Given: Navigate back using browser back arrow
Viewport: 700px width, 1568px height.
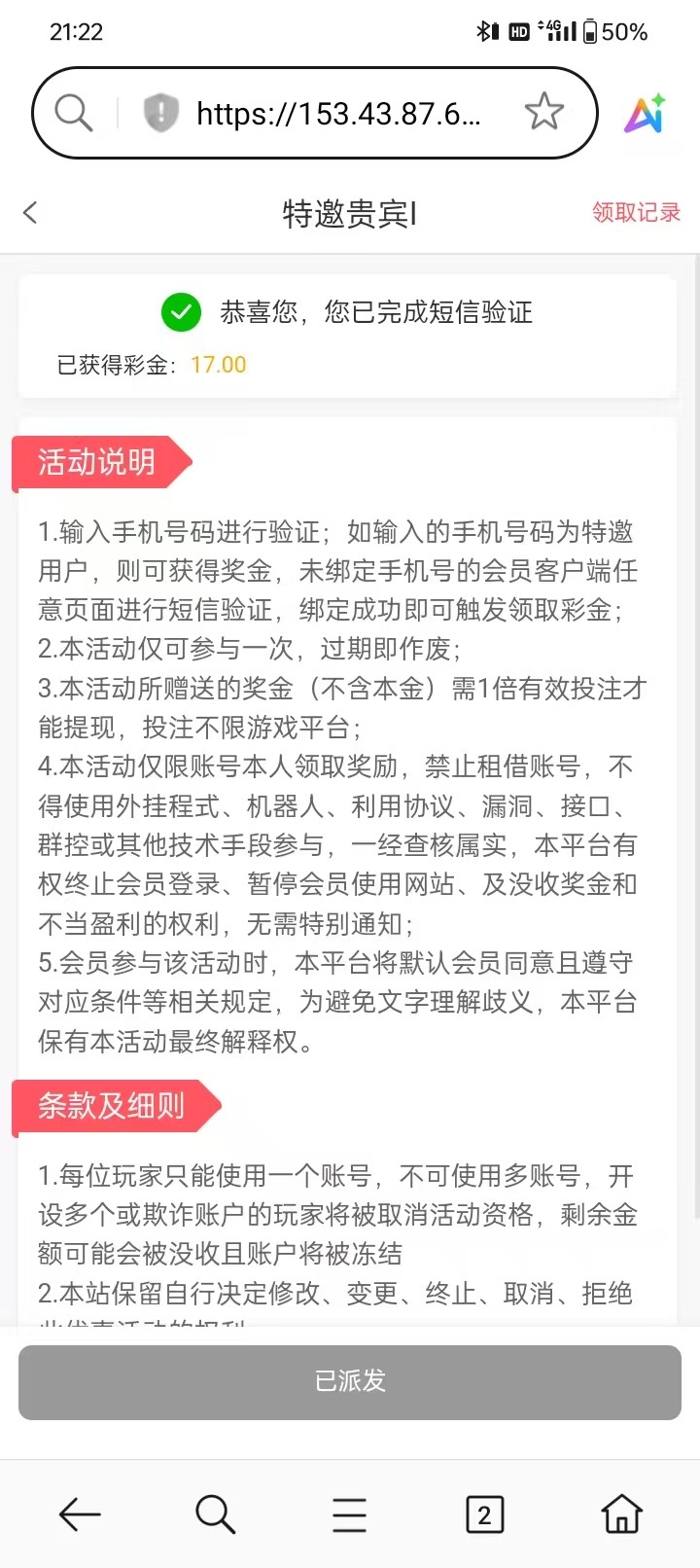Looking at the screenshot, I should (x=80, y=1515).
